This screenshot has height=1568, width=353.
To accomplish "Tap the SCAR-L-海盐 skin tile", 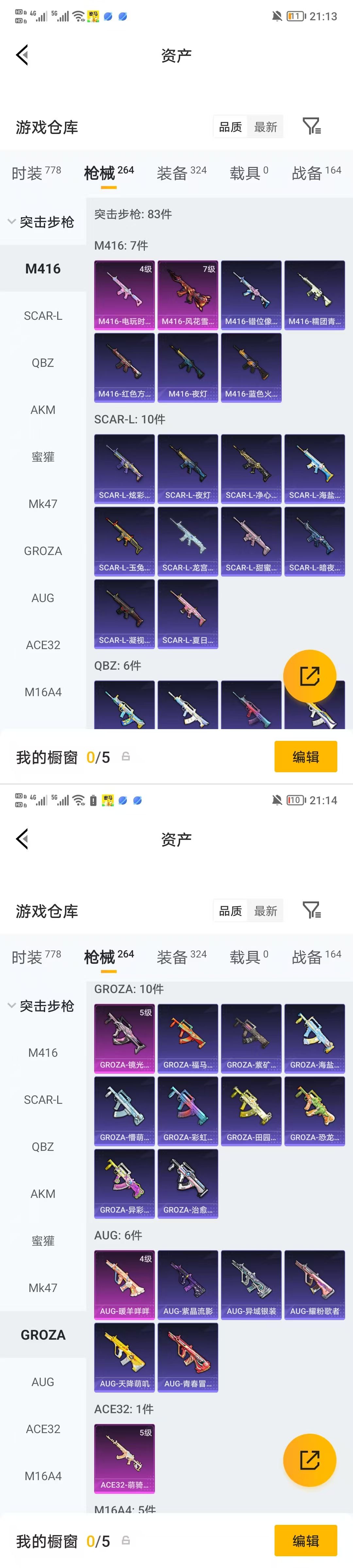I will pyautogui.click(x=314, y=468).
